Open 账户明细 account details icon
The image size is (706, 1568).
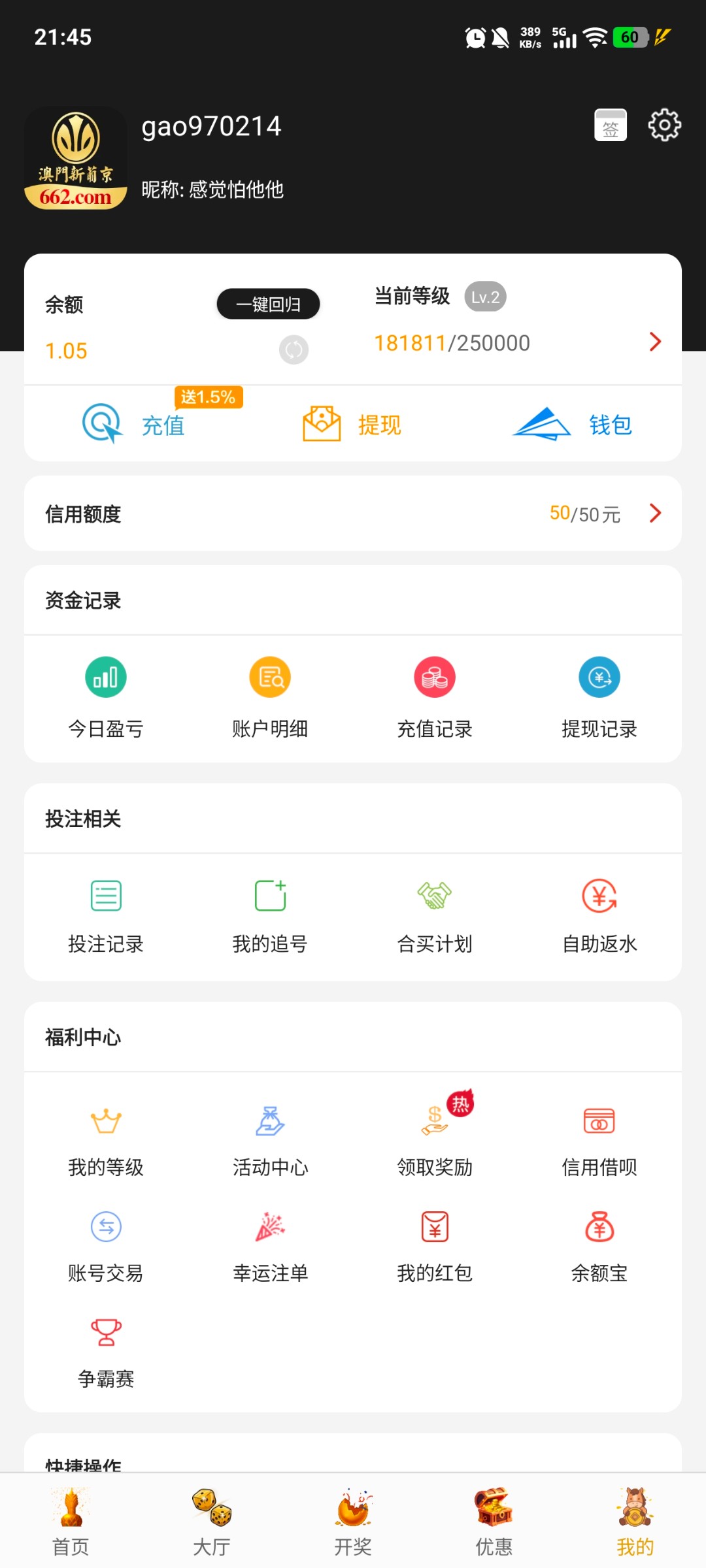(270, 677)
